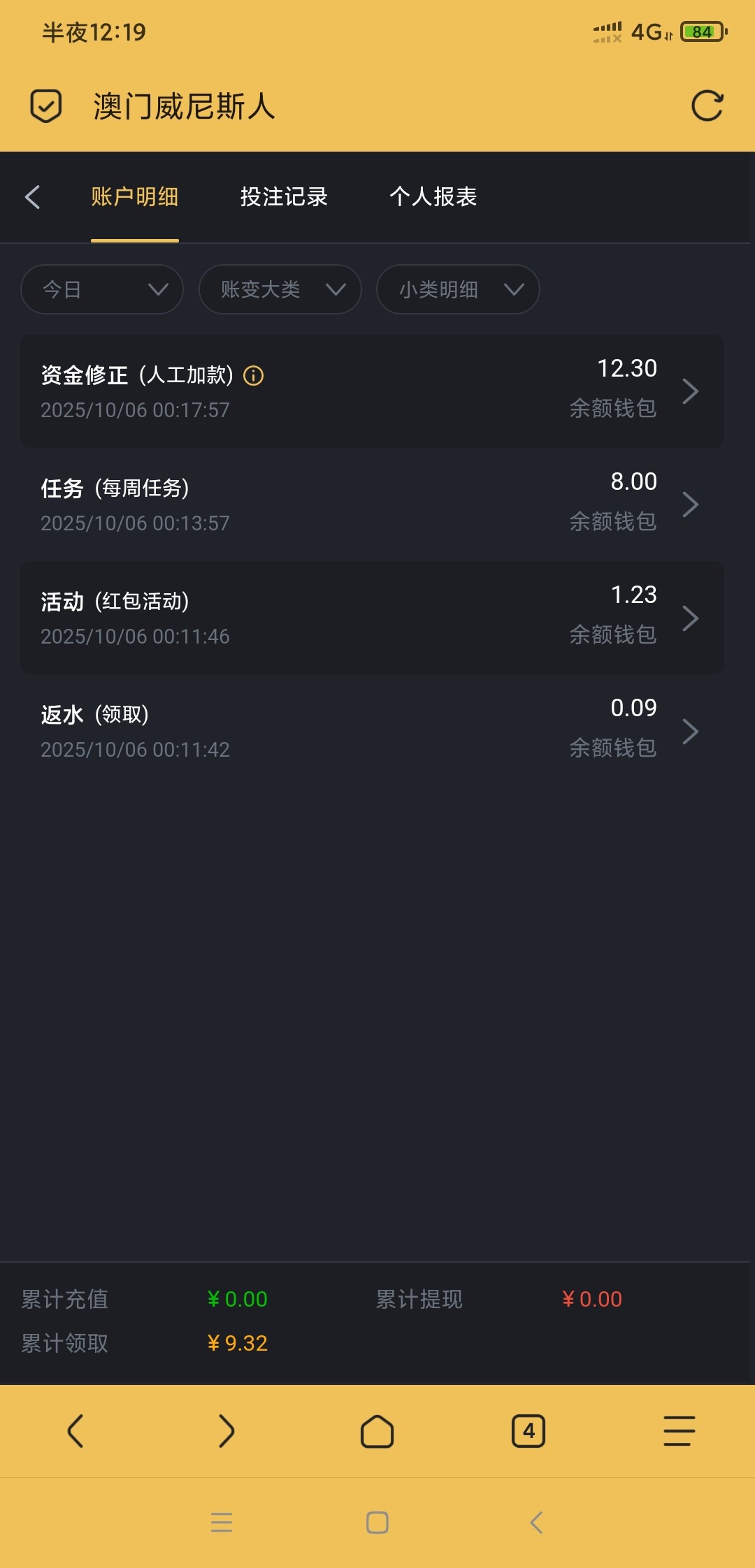Viewport: 755px width, 1568px height.
Task: Go back in the browser toolbar
Action: 75,1431
